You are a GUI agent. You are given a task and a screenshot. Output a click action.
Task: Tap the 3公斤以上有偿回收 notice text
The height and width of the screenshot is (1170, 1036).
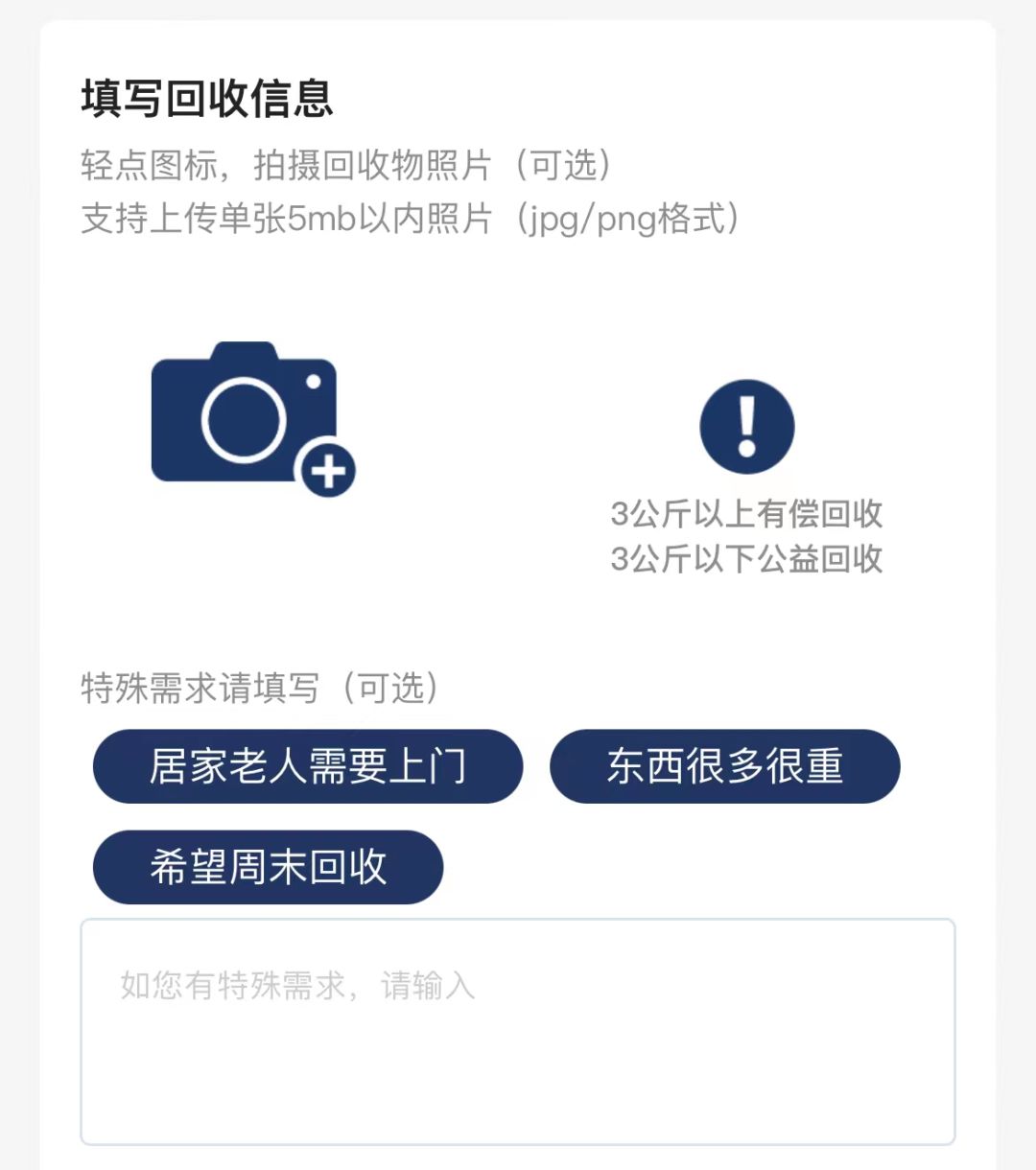point(749,515)
